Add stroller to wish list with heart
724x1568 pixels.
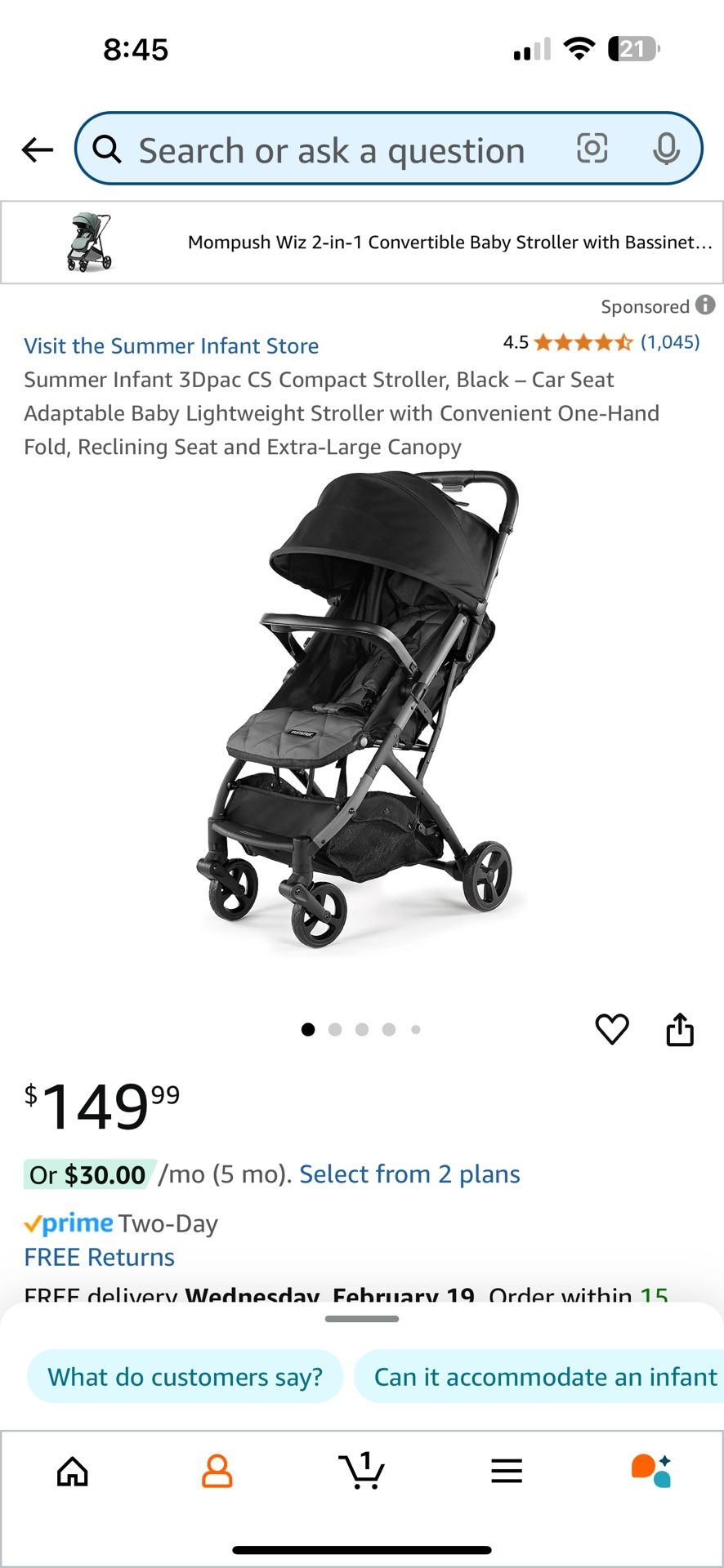pyautogui.click(x=612, y=1029)
